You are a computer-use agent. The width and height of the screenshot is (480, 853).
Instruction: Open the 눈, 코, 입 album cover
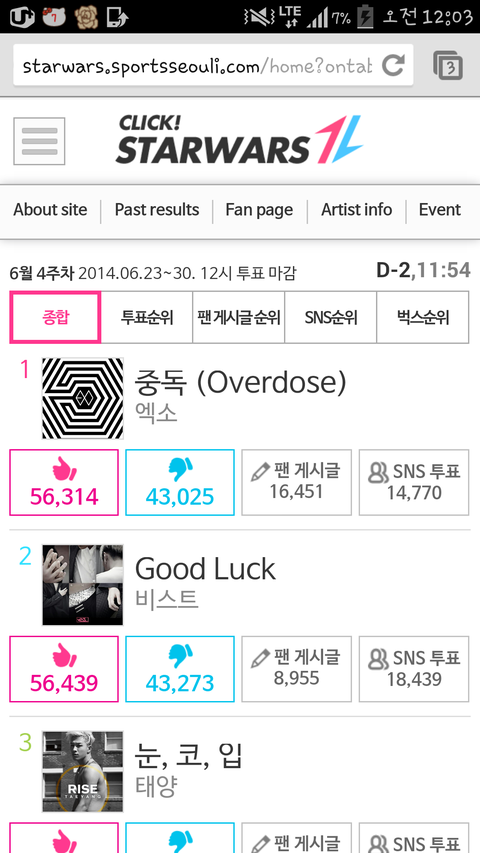point(83,771)
